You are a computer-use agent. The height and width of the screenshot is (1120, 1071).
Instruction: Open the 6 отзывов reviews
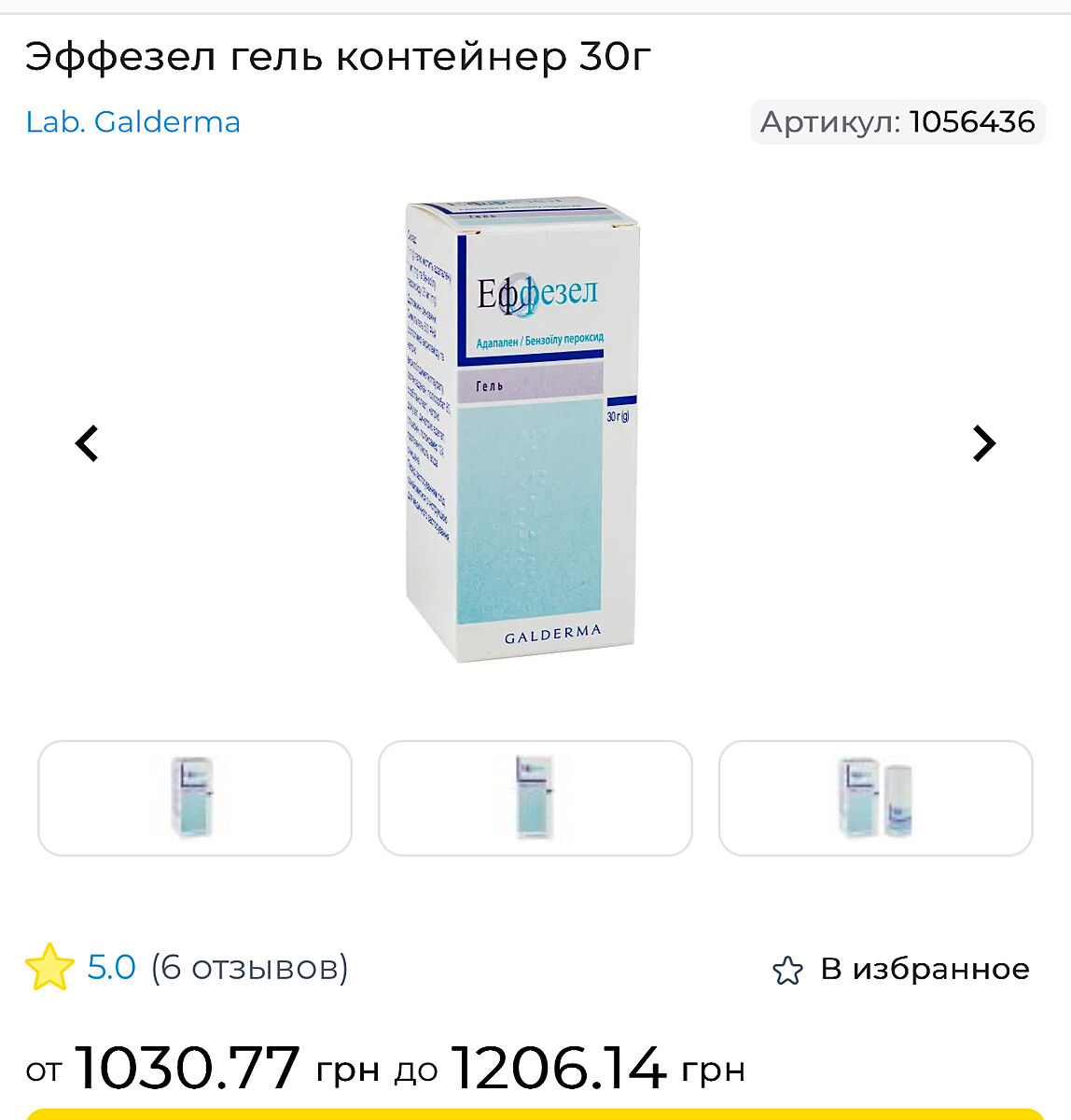pos(250,968)
